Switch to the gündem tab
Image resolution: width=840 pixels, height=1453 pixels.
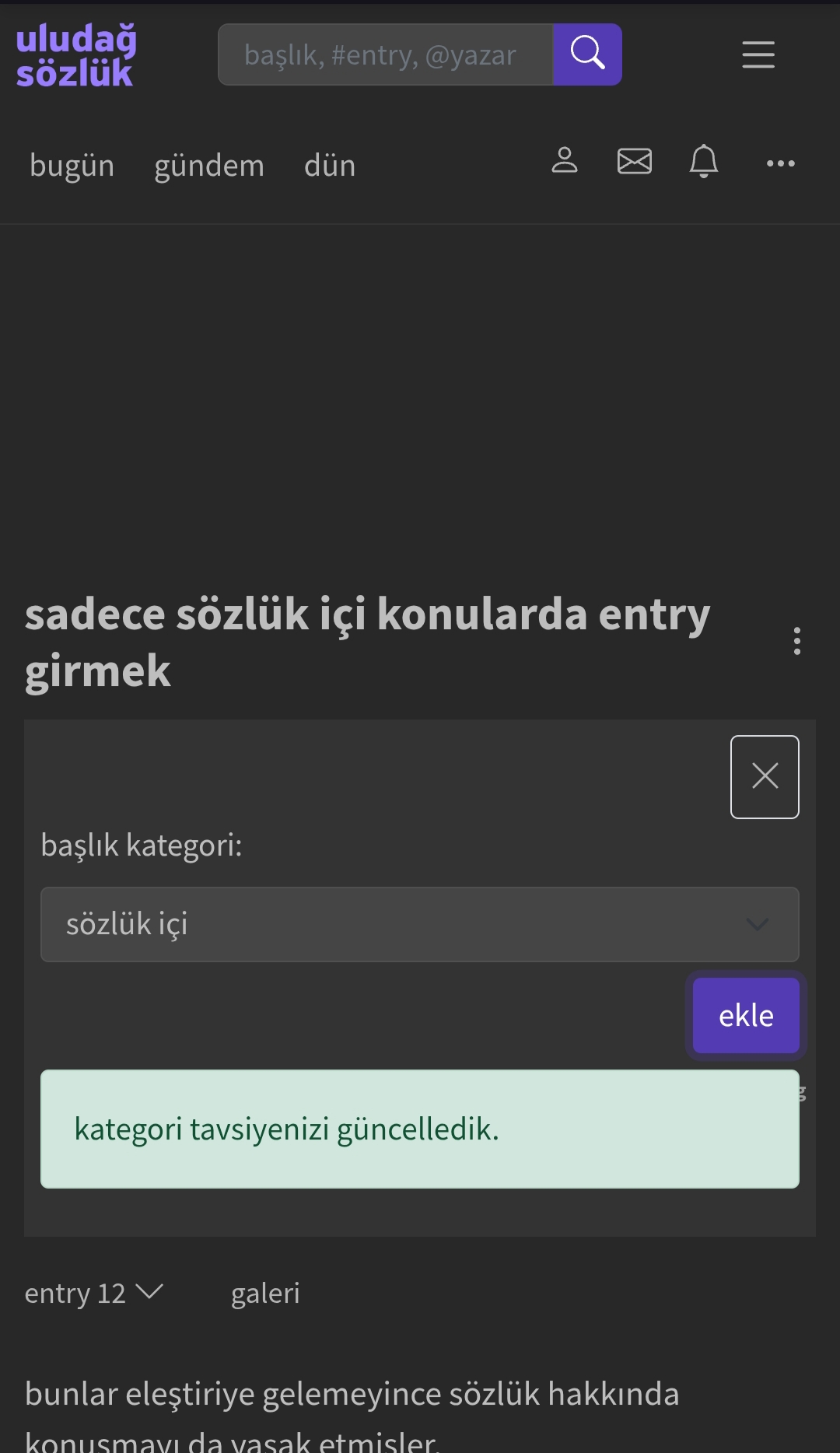(x=209, y=166)
